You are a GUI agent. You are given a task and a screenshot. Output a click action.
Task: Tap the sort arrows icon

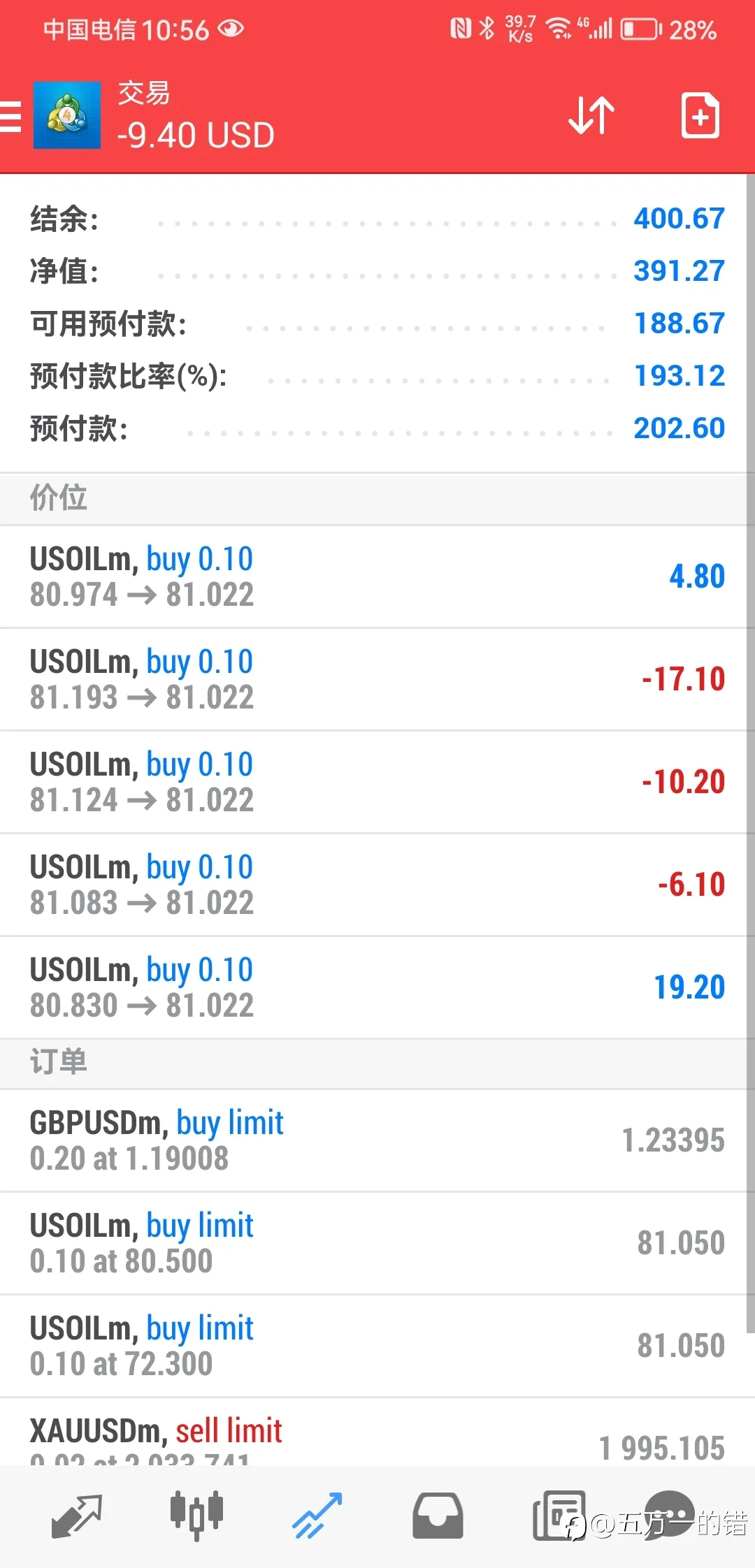click(x=591, y=115)
